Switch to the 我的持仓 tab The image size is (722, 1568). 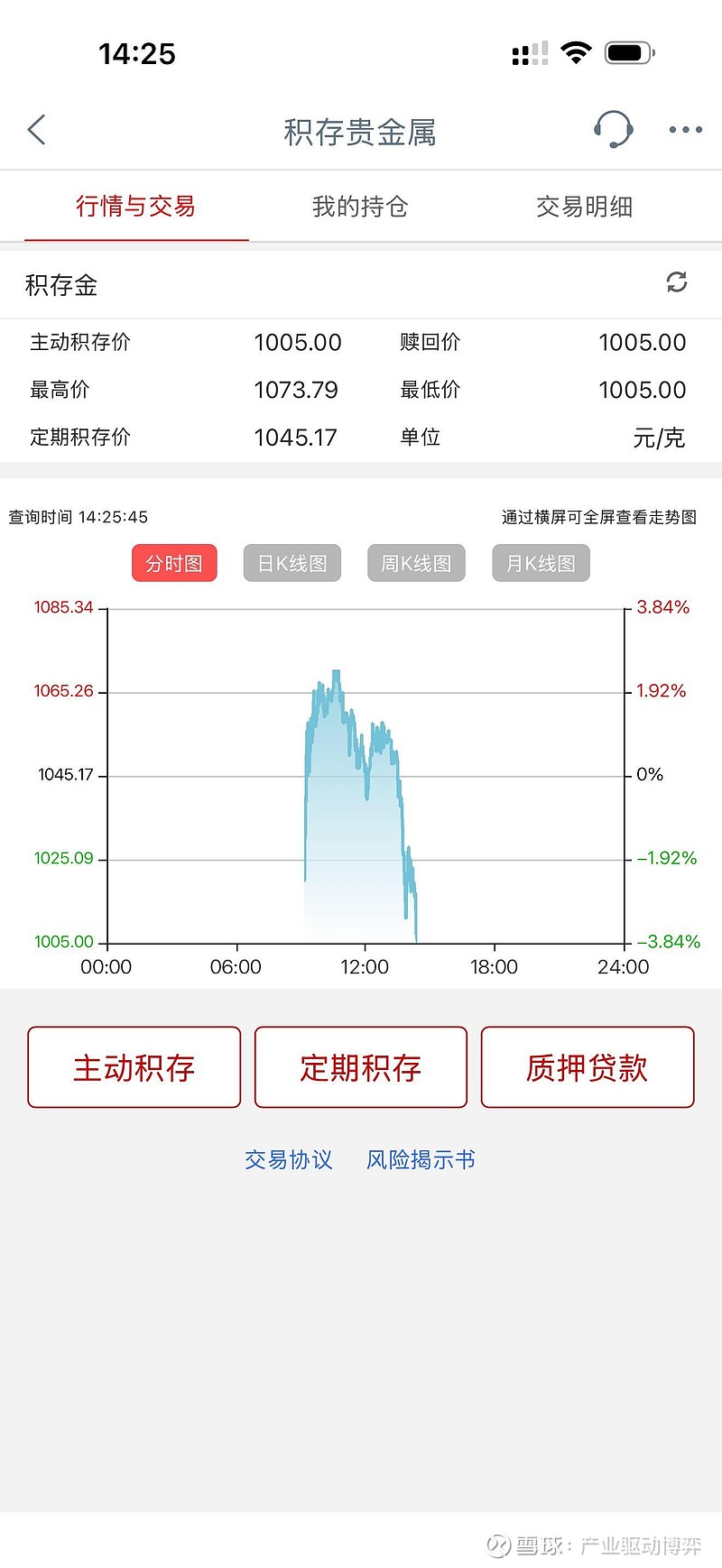tap(360, 207)
